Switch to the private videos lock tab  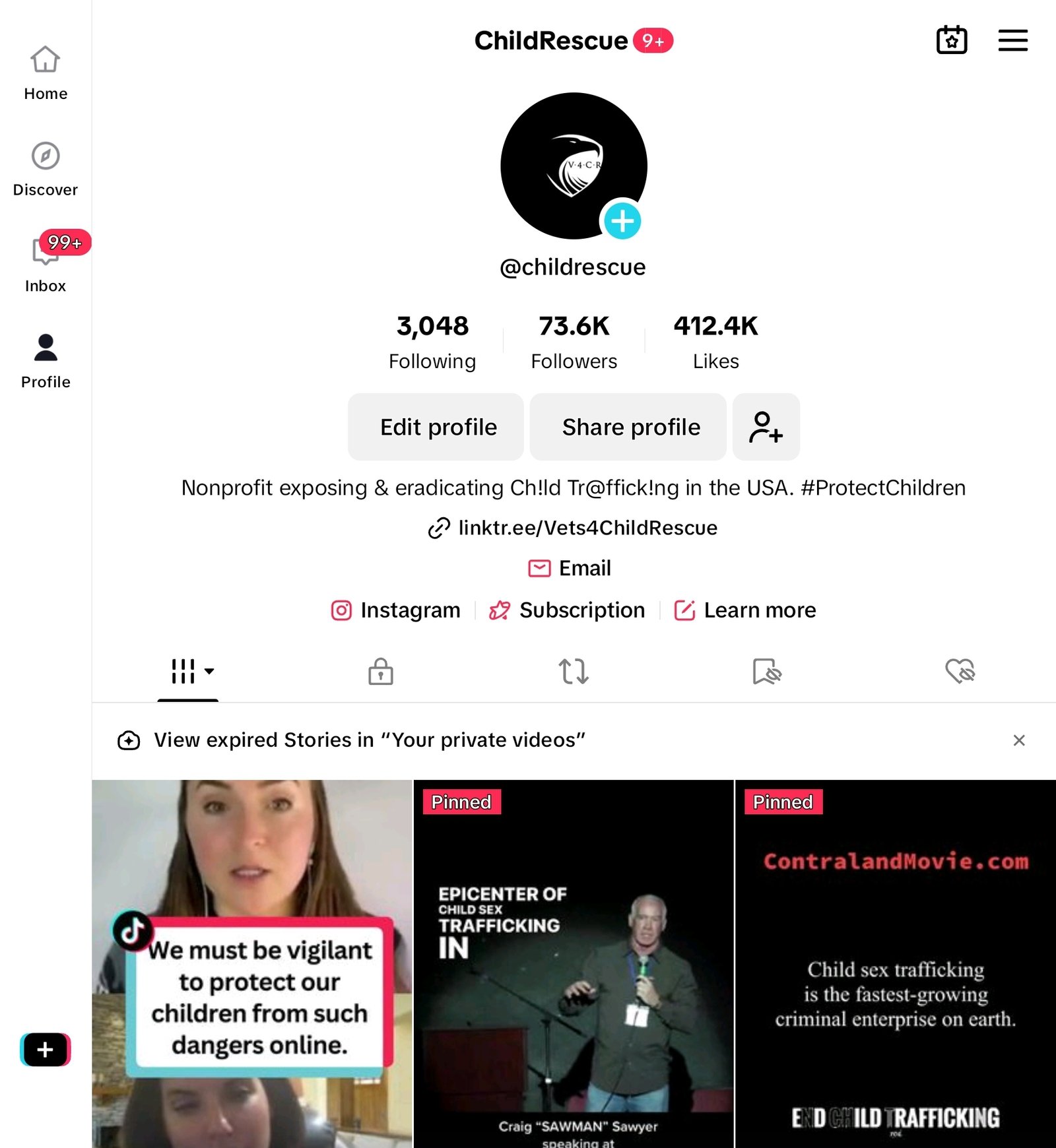coord(381,672)
